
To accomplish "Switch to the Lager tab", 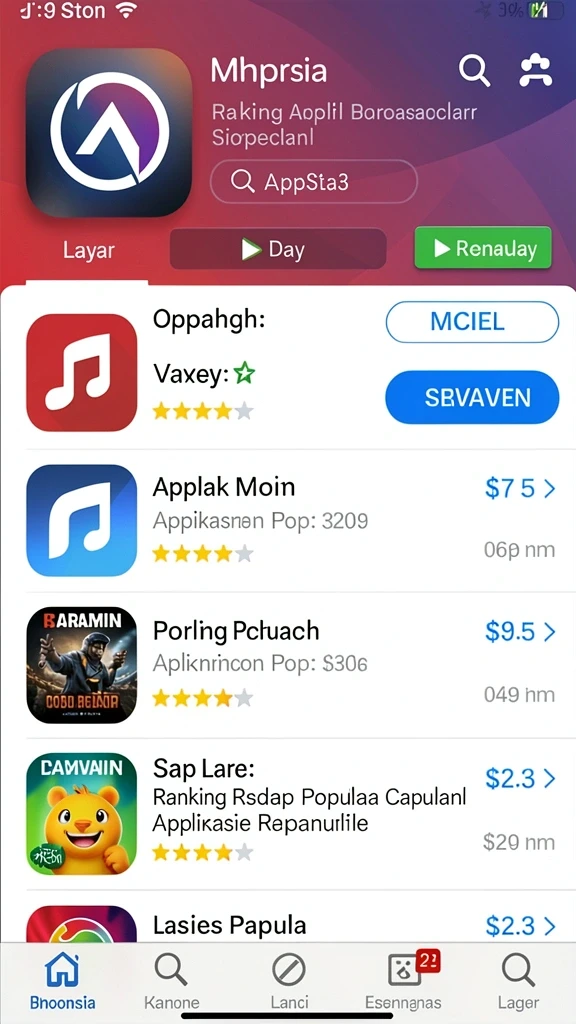I will pyautogui.click(x=519, y=981).
